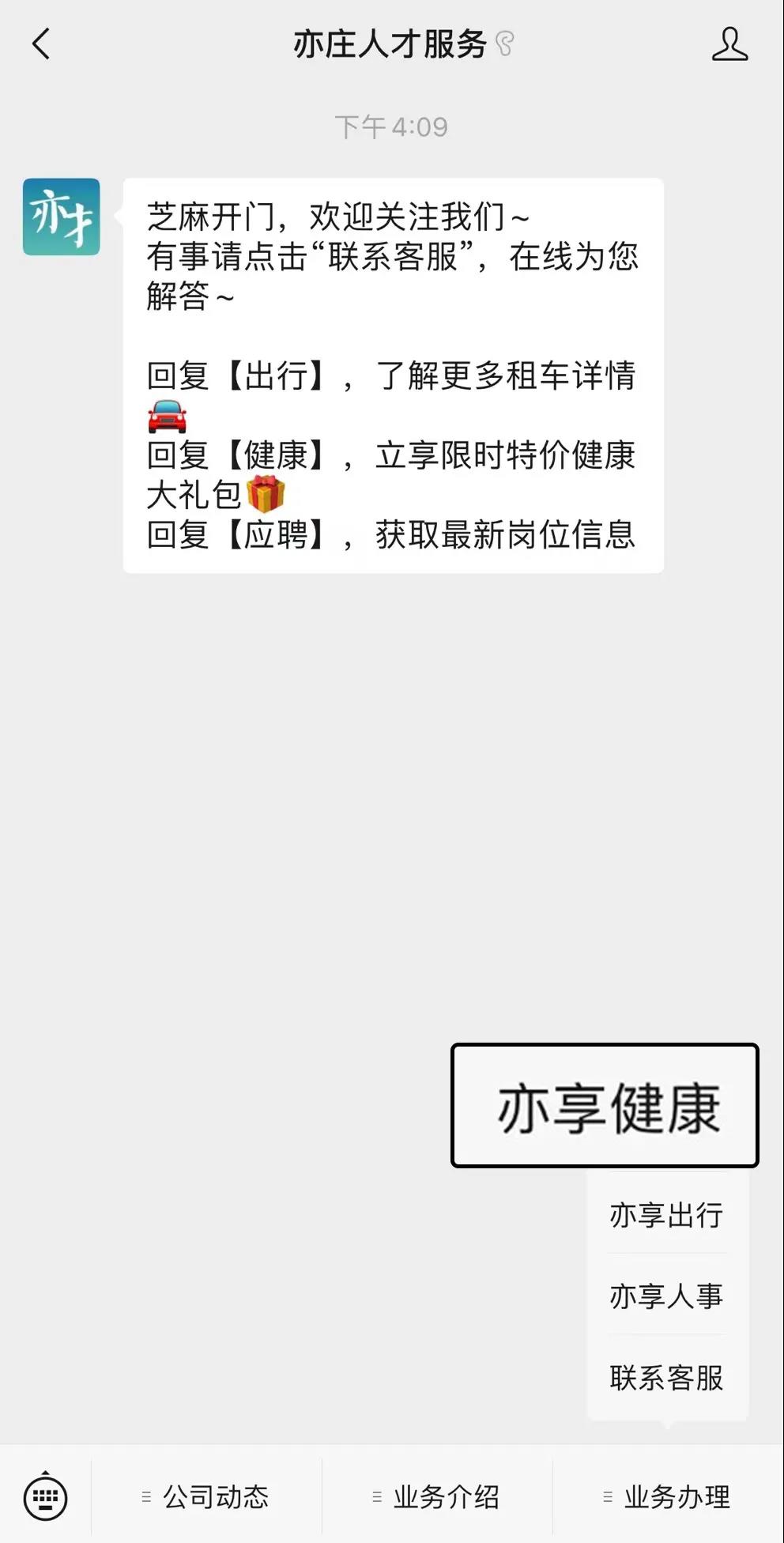Open the 公司动态 menu at the bottom
This screenshot has height=1543, width=784.
point(215,1495)
